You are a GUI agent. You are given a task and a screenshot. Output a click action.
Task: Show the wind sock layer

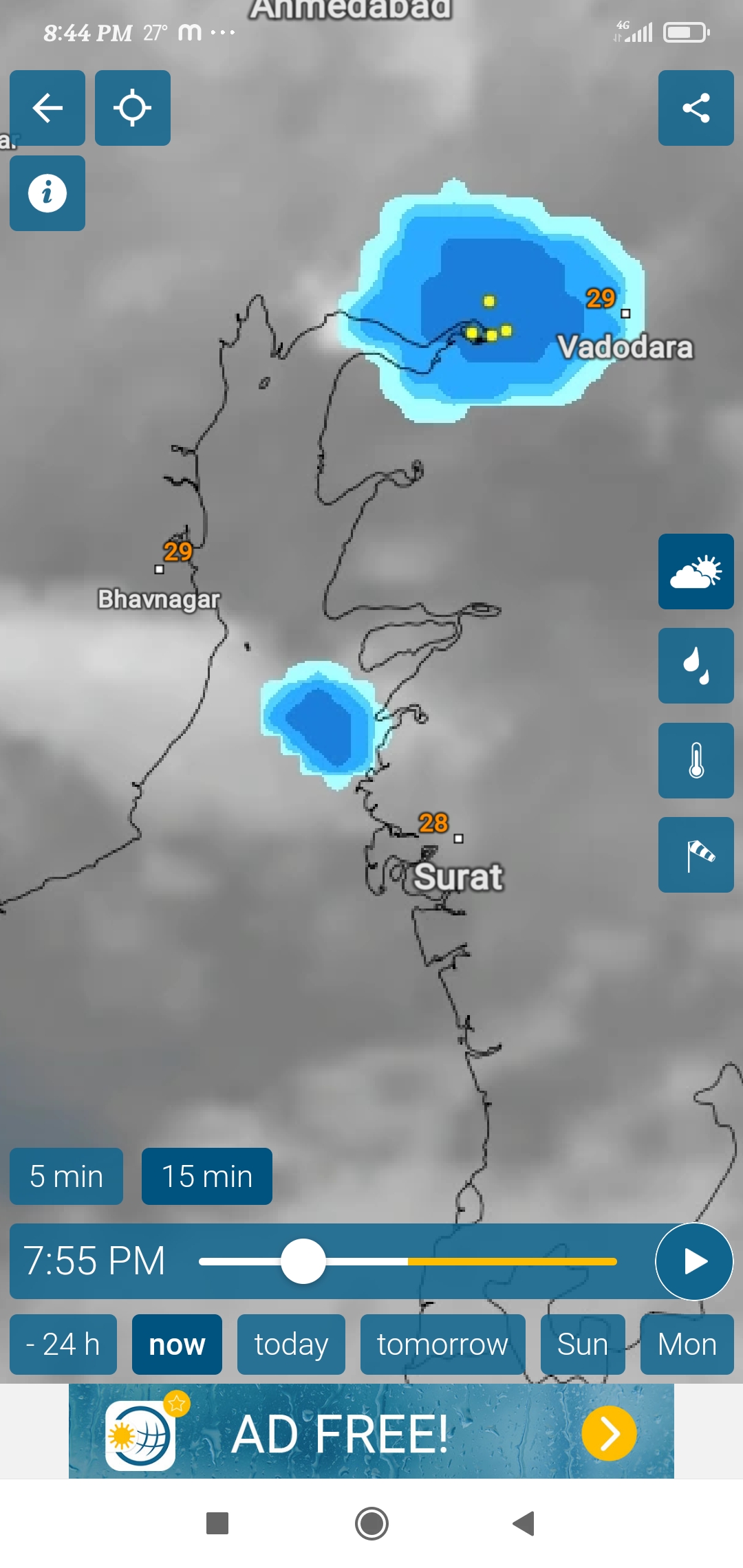[x=696, y=855]
